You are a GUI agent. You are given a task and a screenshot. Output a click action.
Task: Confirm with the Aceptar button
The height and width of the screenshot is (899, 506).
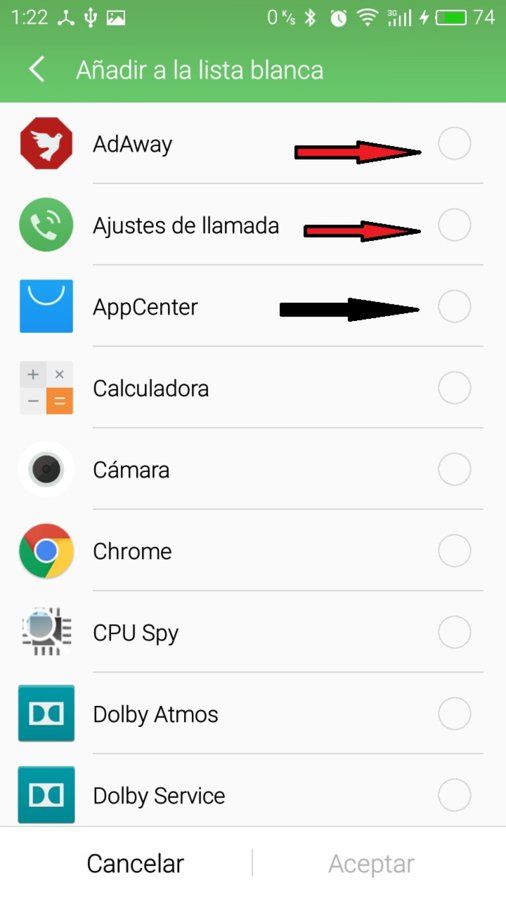pos(371,863)
